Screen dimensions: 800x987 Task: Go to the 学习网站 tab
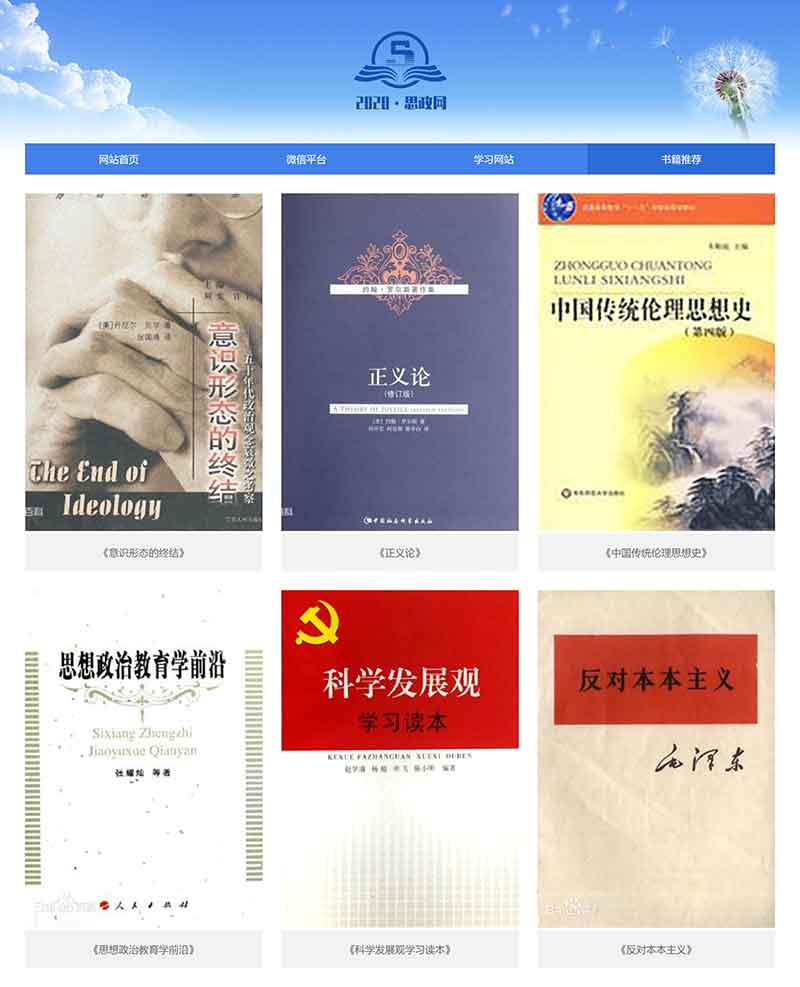tap(494, 159)
